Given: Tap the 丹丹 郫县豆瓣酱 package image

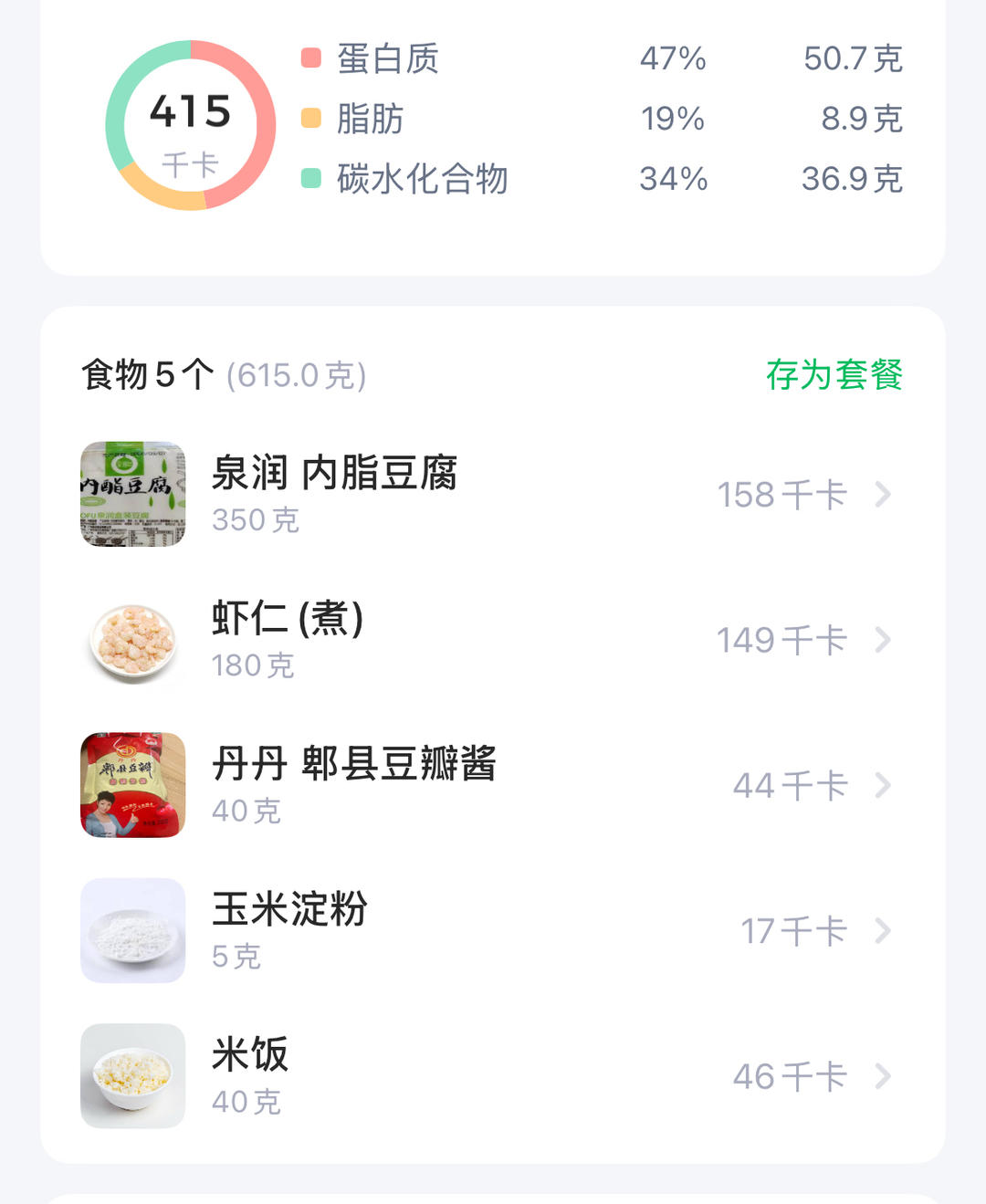Looking at the screenshot, I should pos(131,785).
